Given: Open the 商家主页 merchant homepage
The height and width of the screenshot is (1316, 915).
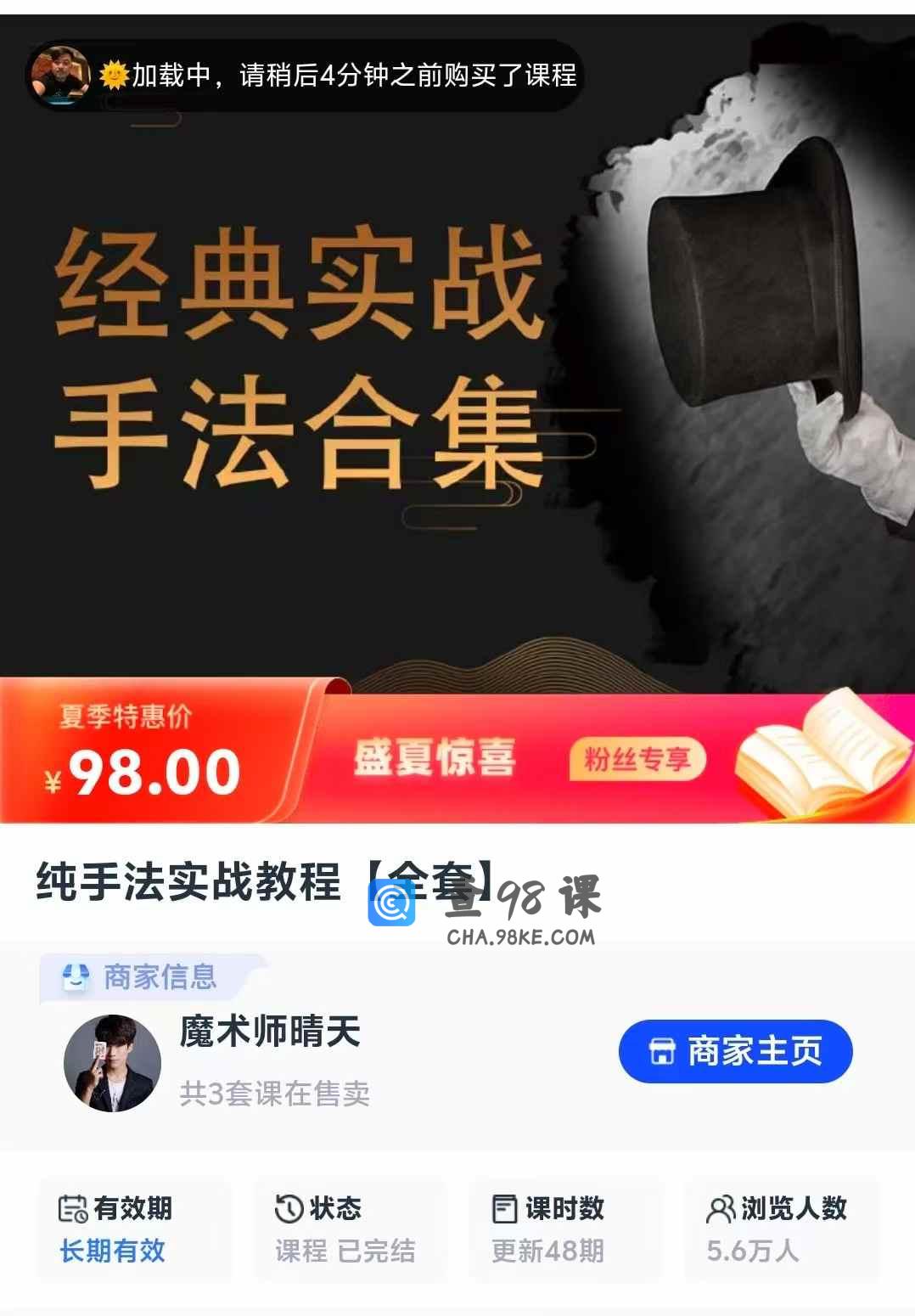Looking at the screenshot, I should coord(735,1051).
